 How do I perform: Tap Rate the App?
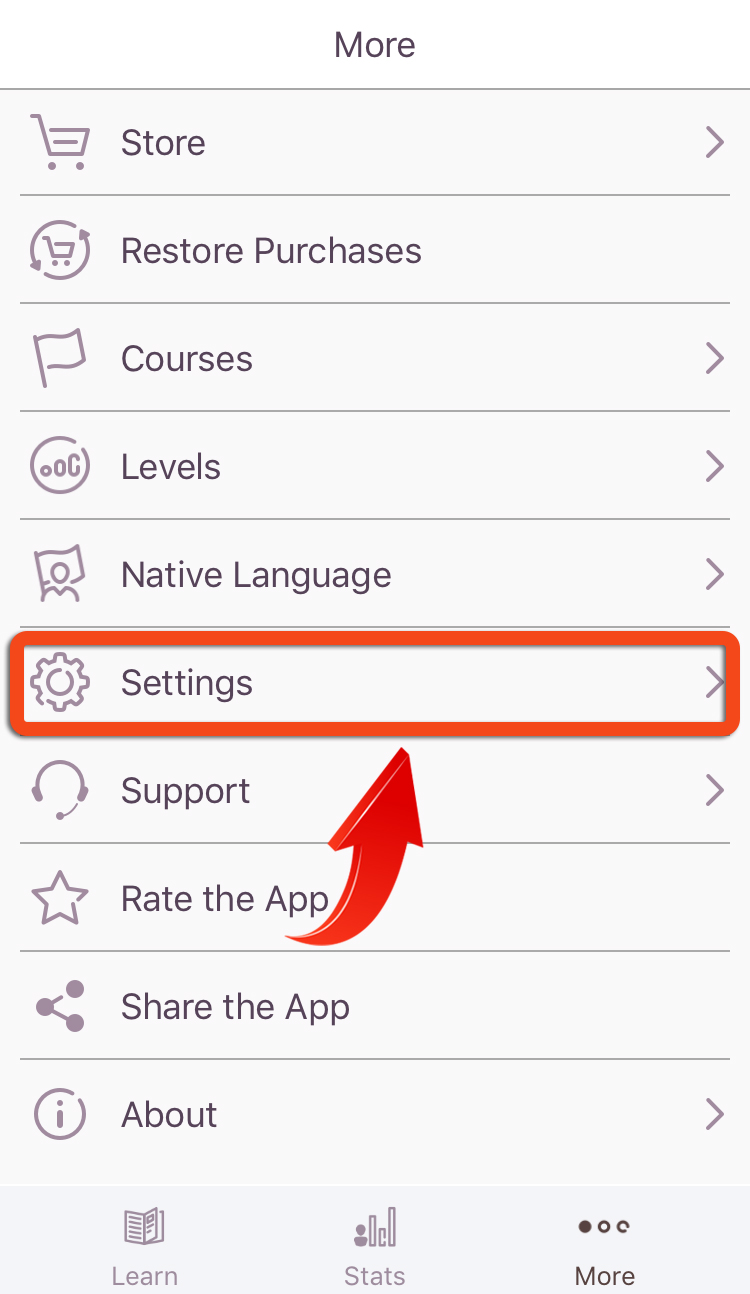click(x=375, y=898)
